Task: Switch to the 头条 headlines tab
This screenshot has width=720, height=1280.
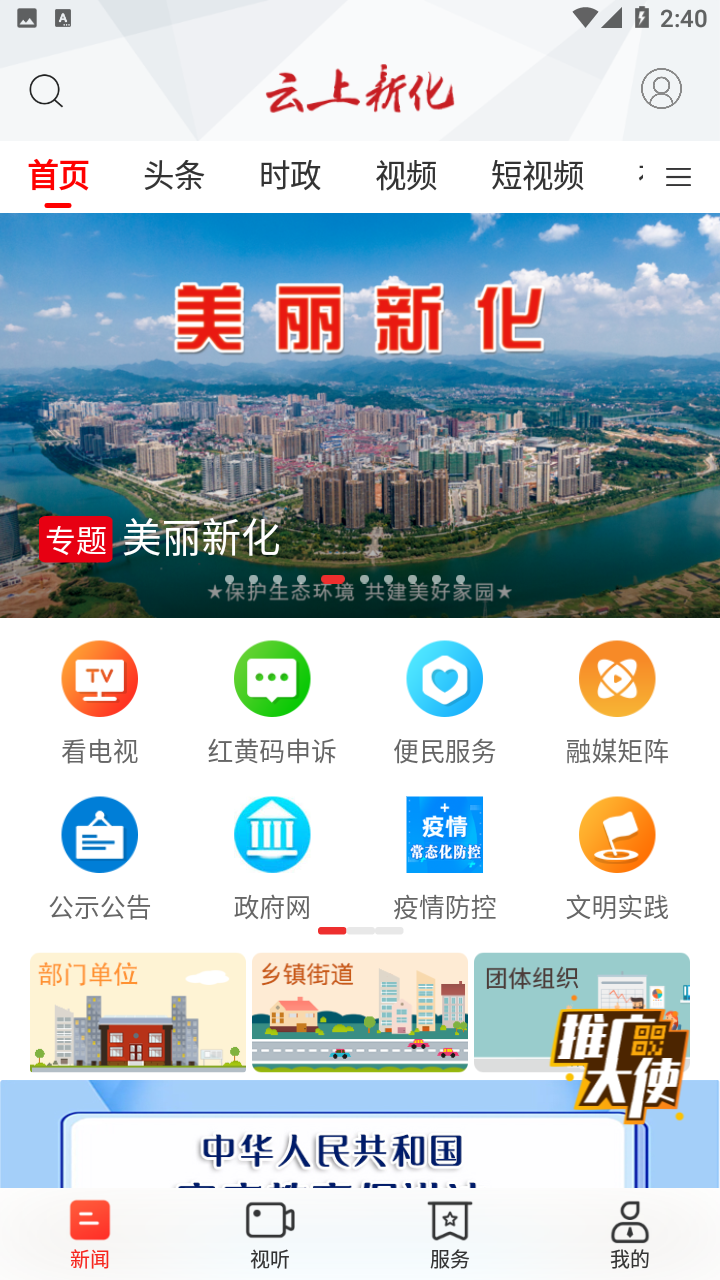Action: click(x=174, y=176)
